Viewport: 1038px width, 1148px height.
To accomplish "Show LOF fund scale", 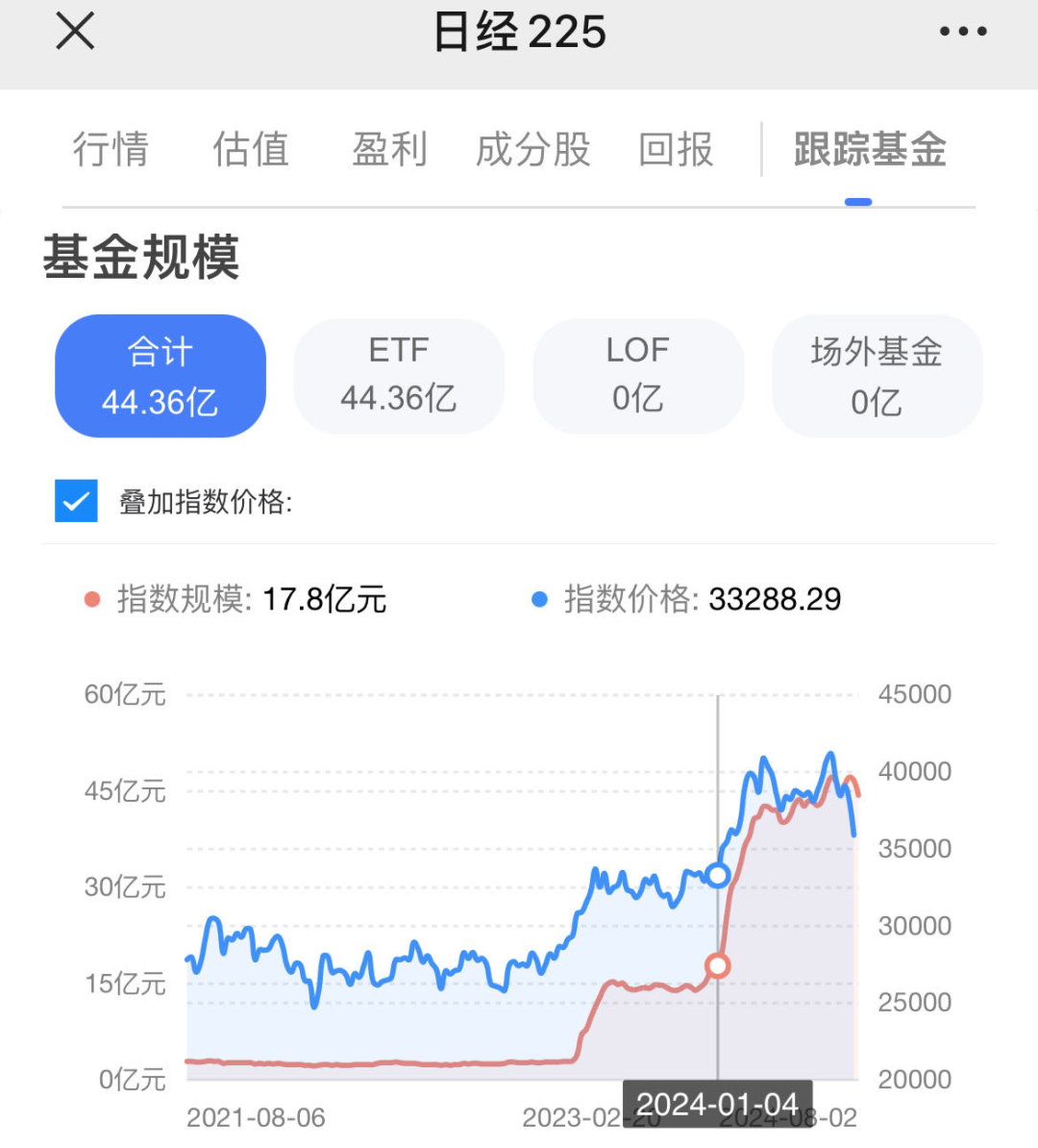I will (x=638, y=376).
